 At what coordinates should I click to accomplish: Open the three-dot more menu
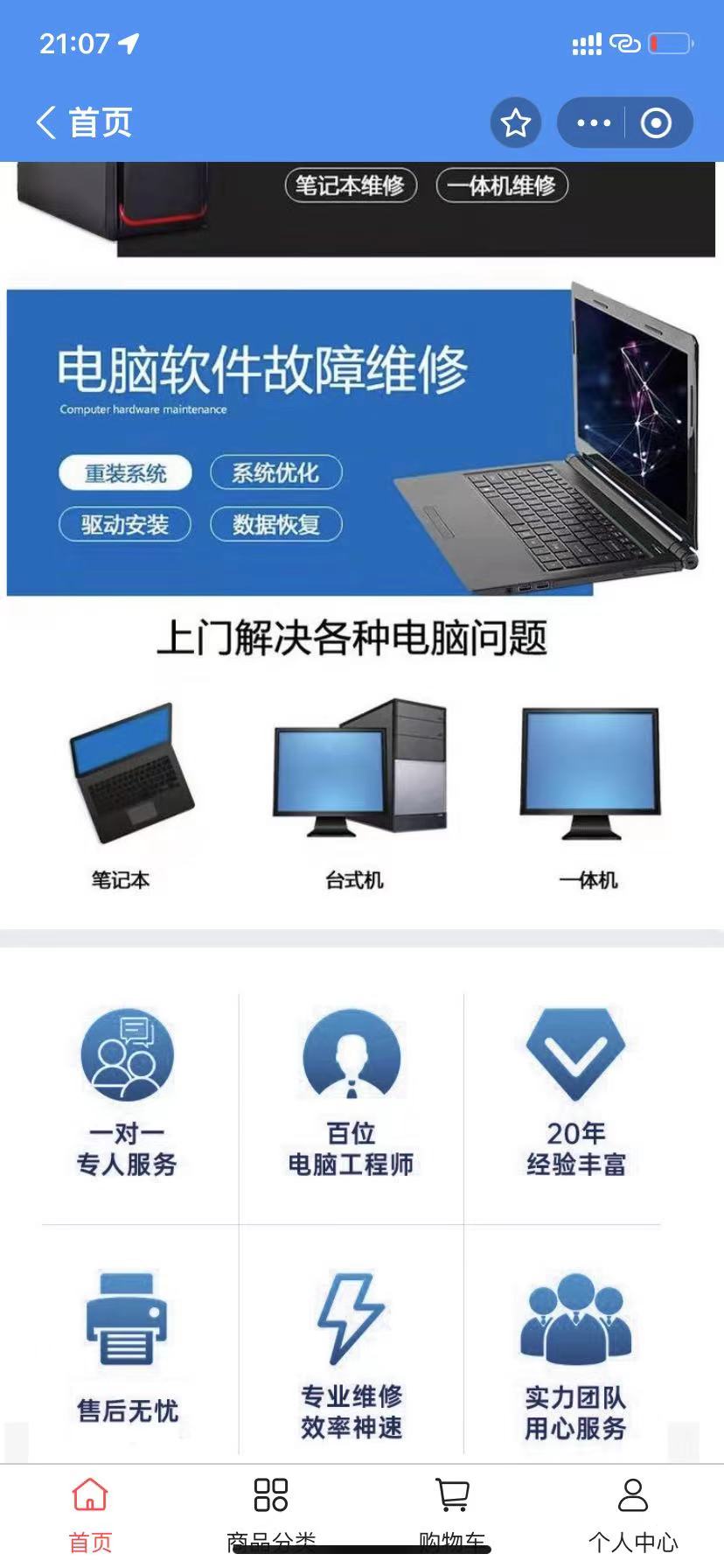pyautogui.click(x=594, y=122)
